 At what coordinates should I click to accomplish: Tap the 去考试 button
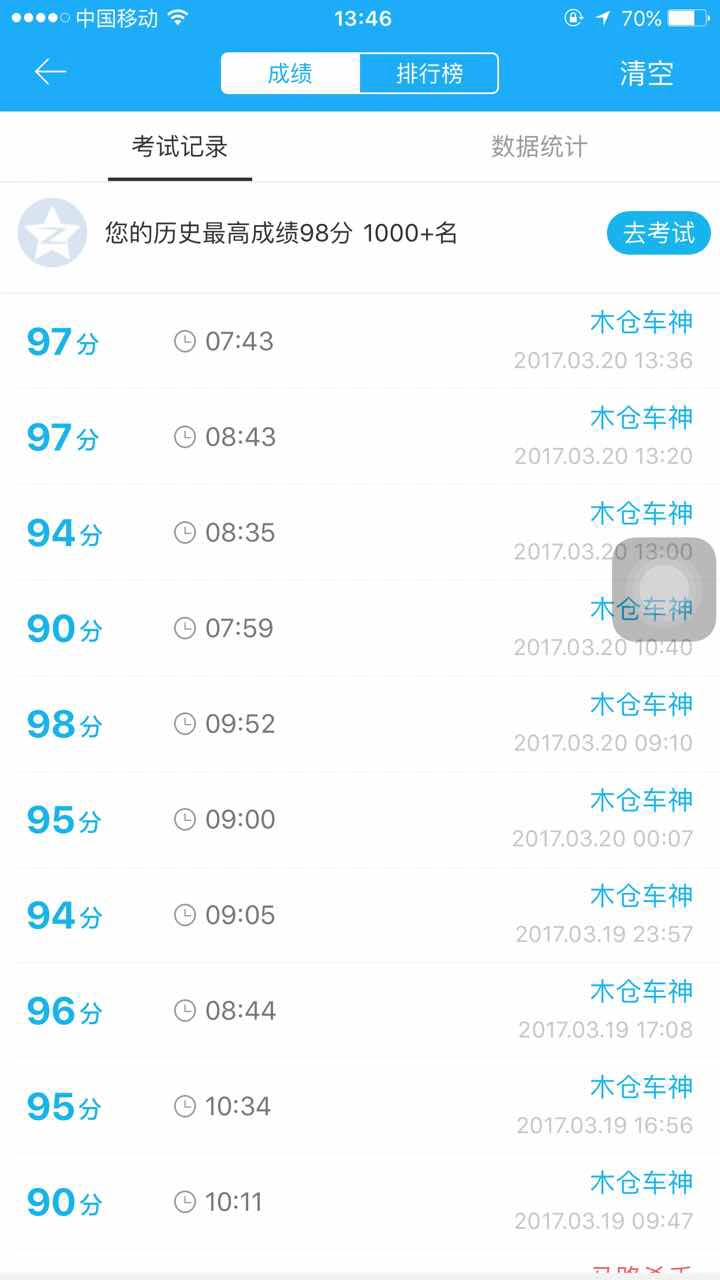pyautogui.click(x=659, y=233)
